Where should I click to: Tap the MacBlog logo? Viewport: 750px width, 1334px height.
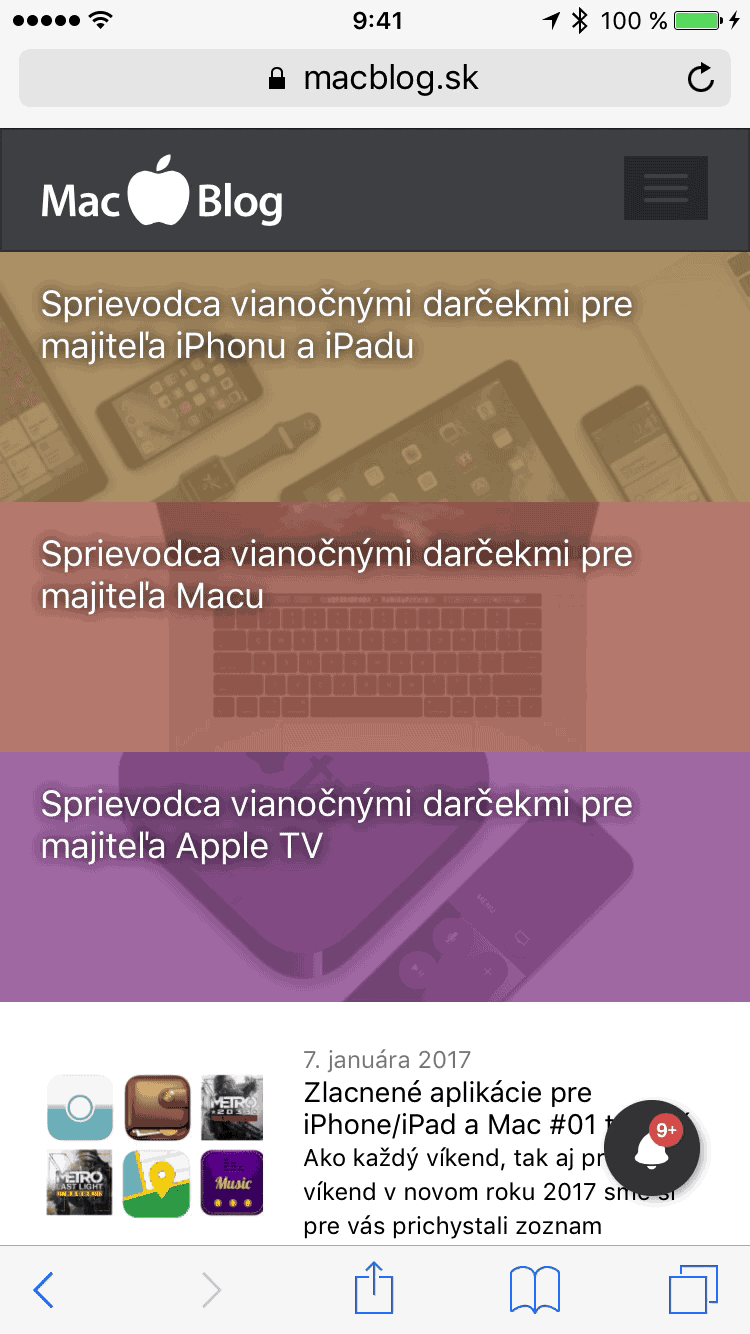pyautogui.click(x=162, y=192)
